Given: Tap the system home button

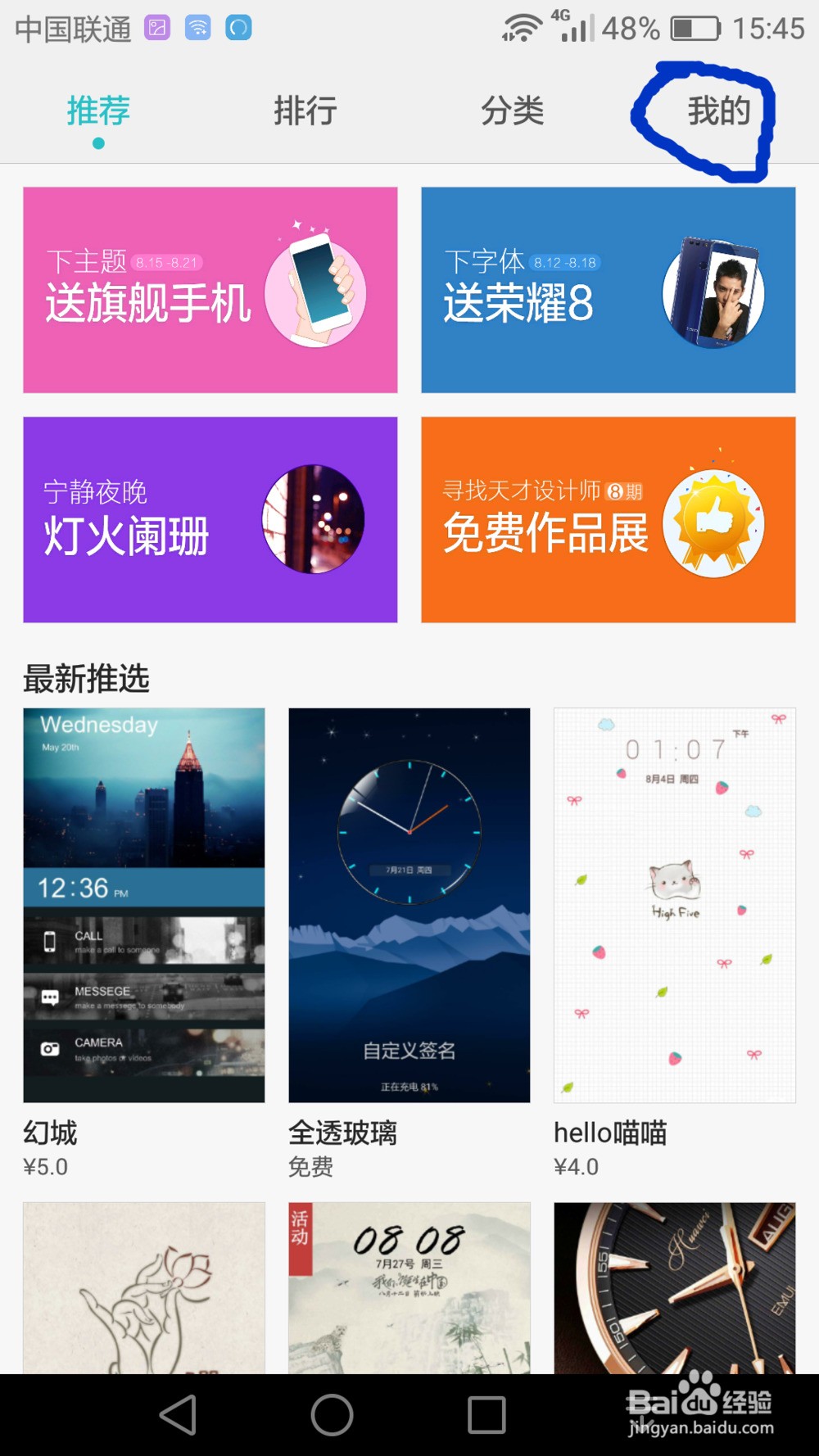Looking at the screenshot, I should [x=332, y=1415].
